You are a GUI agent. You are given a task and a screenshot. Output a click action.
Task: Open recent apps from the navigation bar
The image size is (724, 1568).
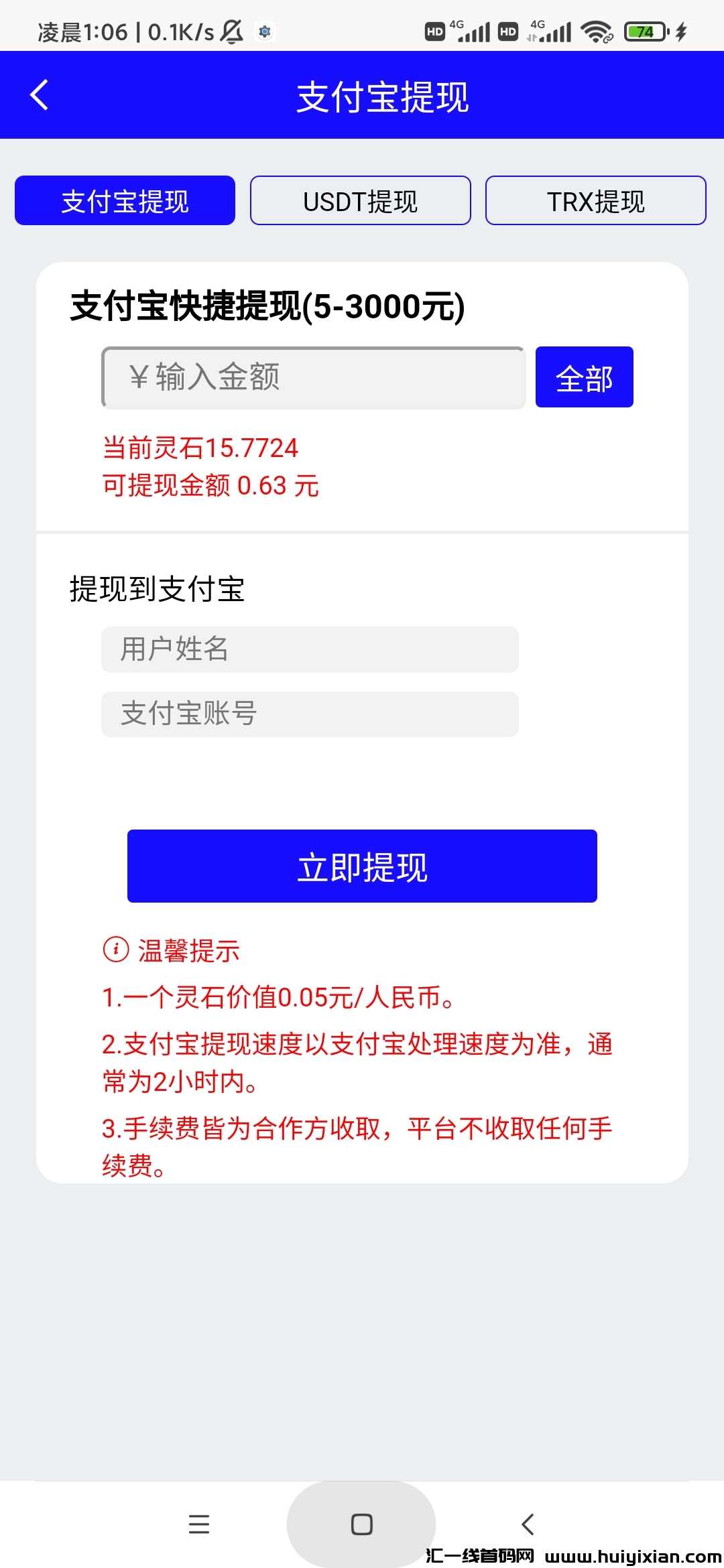click(199, 1524)
